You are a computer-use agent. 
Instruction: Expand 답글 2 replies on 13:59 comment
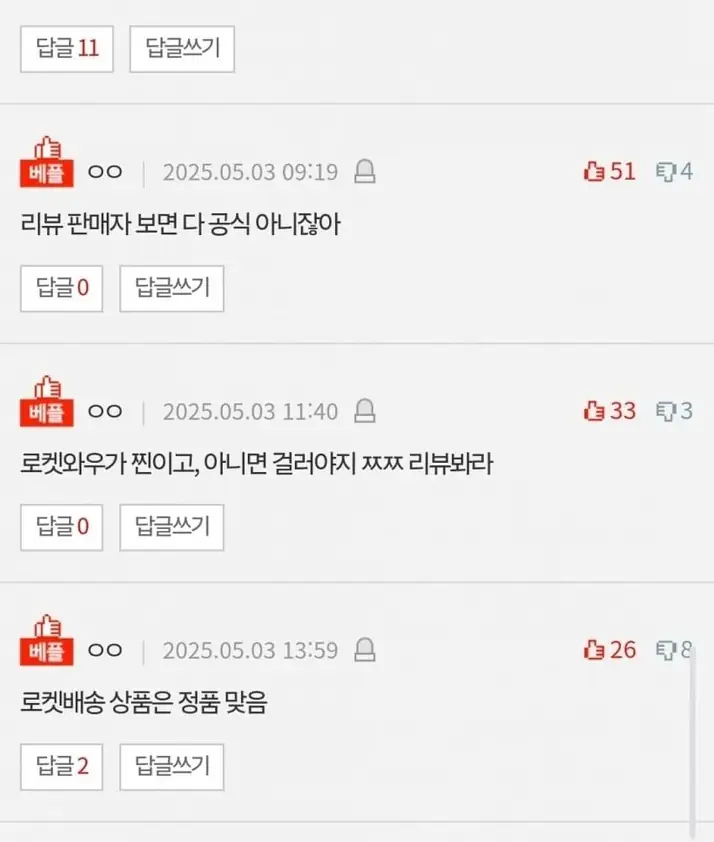(62, 767)
